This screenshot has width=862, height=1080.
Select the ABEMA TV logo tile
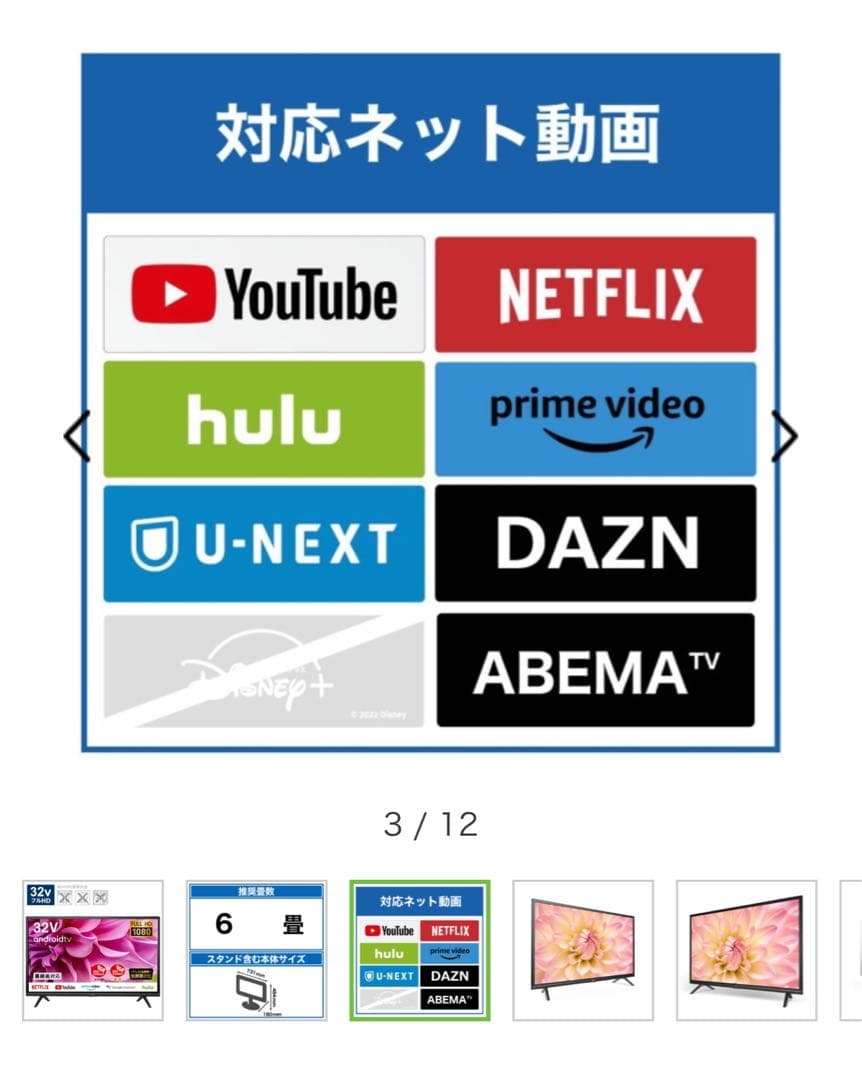[596, 668]
